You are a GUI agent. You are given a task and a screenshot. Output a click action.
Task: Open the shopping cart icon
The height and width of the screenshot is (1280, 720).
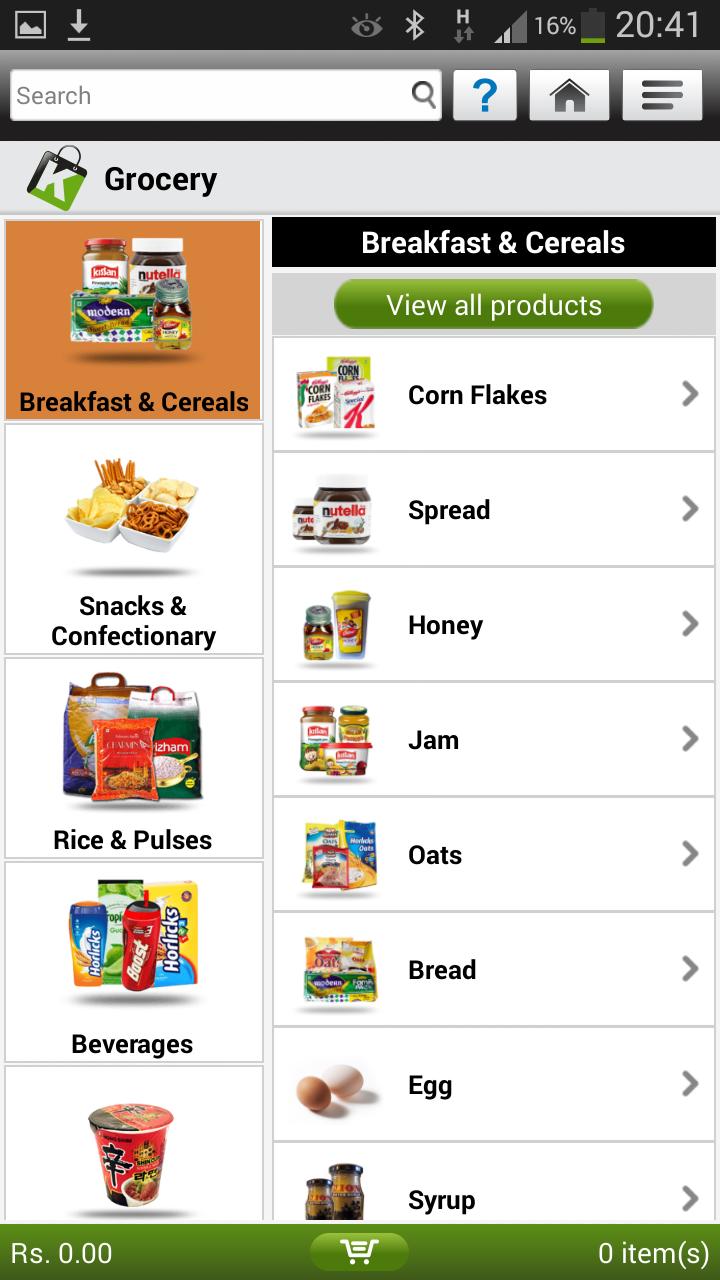[360, 1252]
